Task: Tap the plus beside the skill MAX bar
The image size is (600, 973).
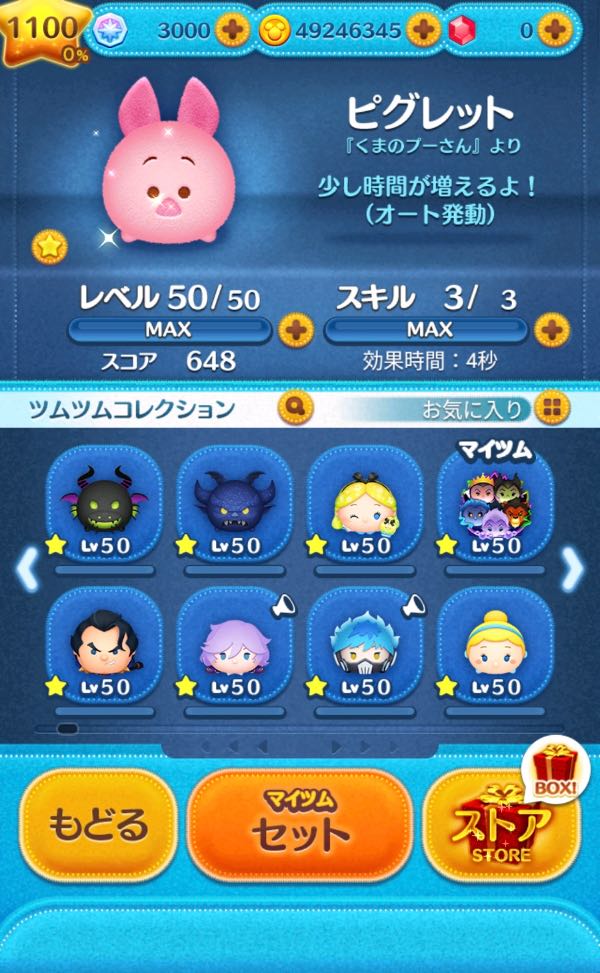Action: 552,329
